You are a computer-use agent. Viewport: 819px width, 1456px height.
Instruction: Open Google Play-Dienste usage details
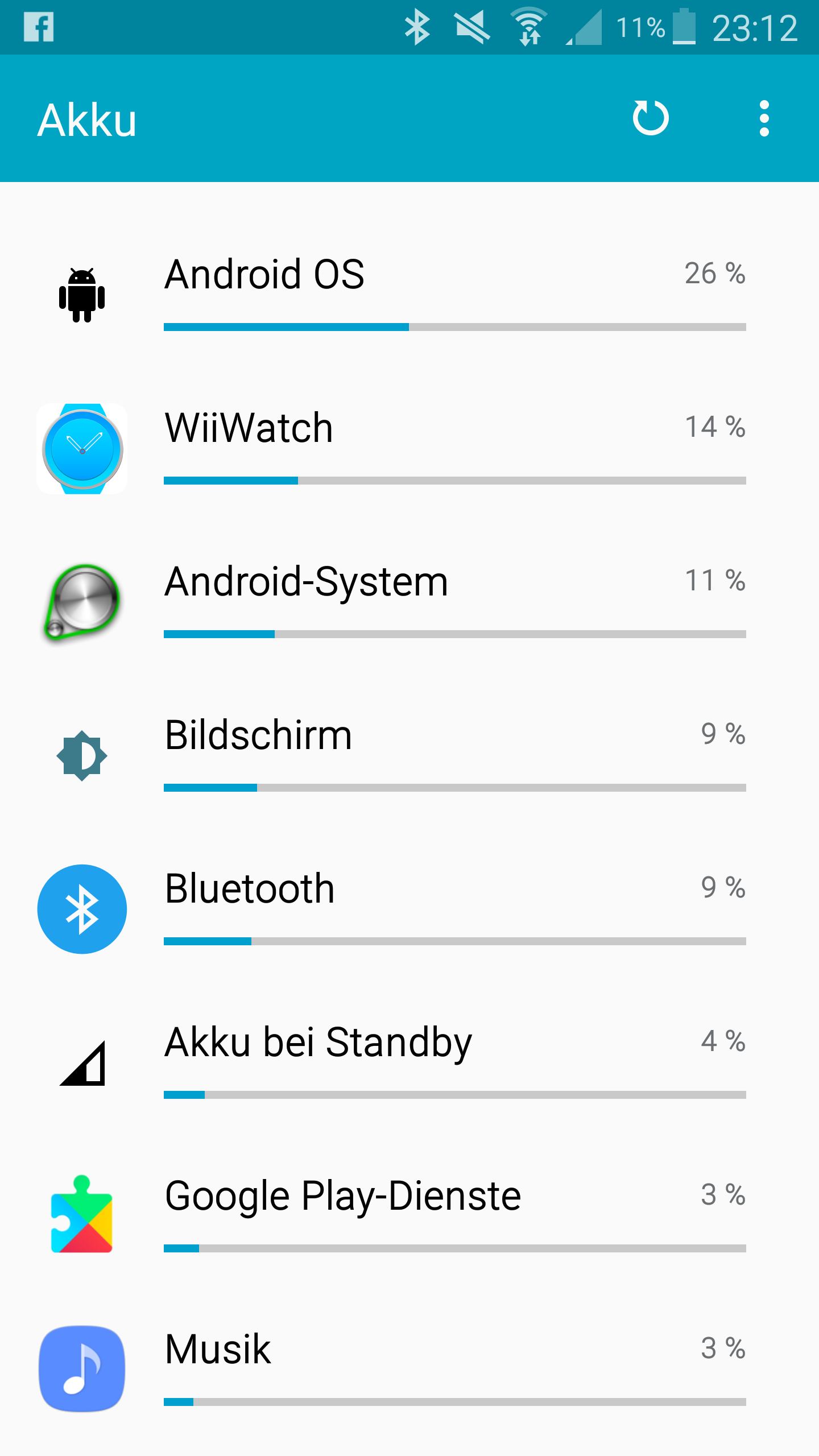coord(409,1217)
